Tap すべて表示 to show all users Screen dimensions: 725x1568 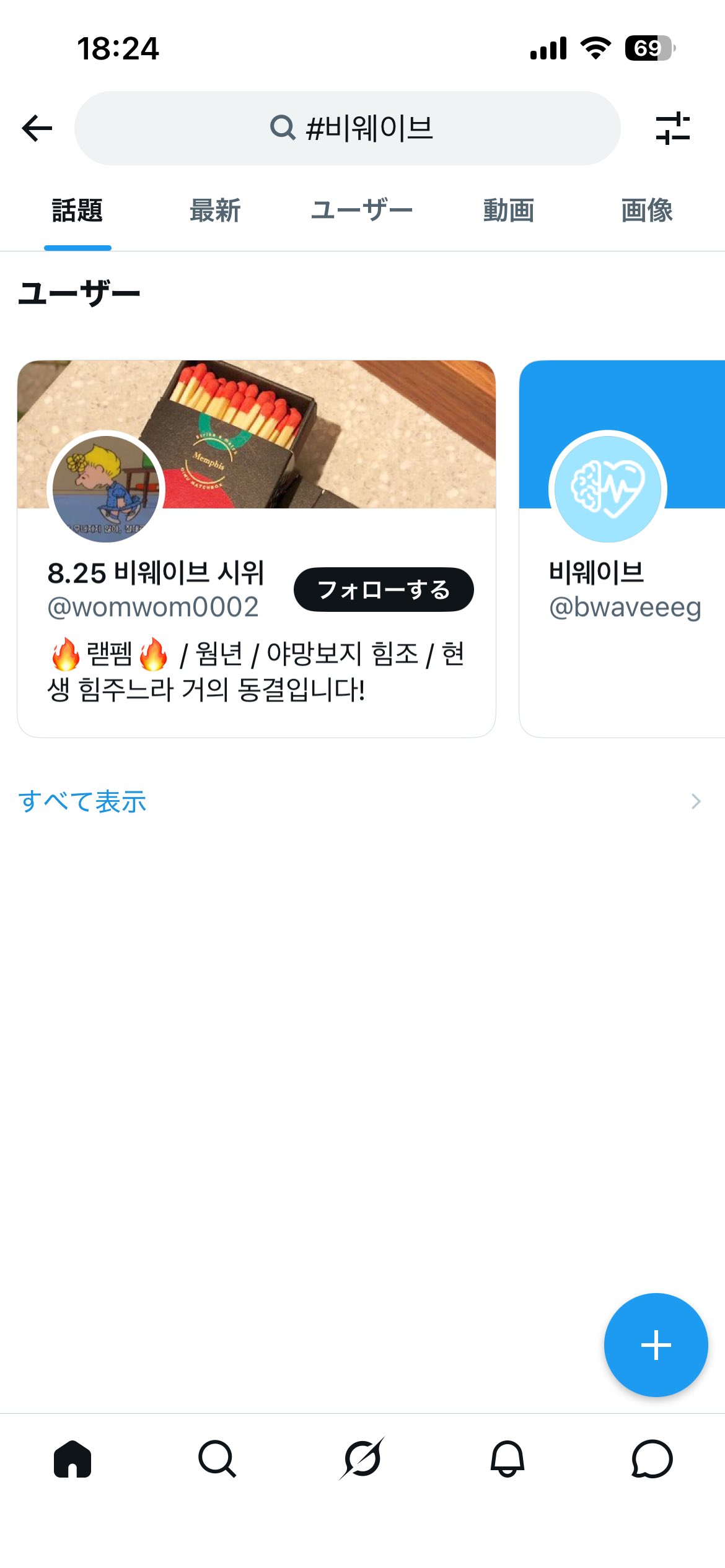click(x=82, y=801)
